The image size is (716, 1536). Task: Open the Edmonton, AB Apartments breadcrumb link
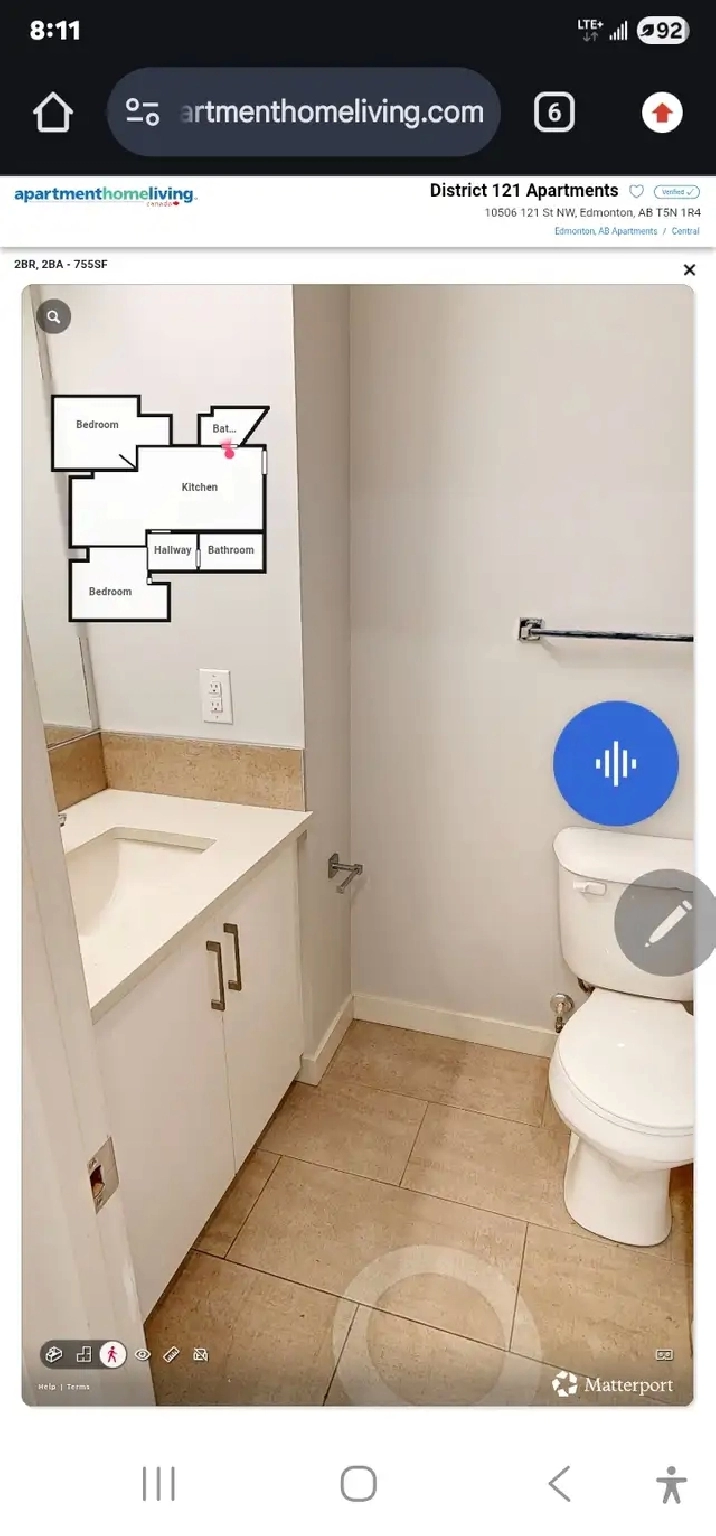pos(606,231)
